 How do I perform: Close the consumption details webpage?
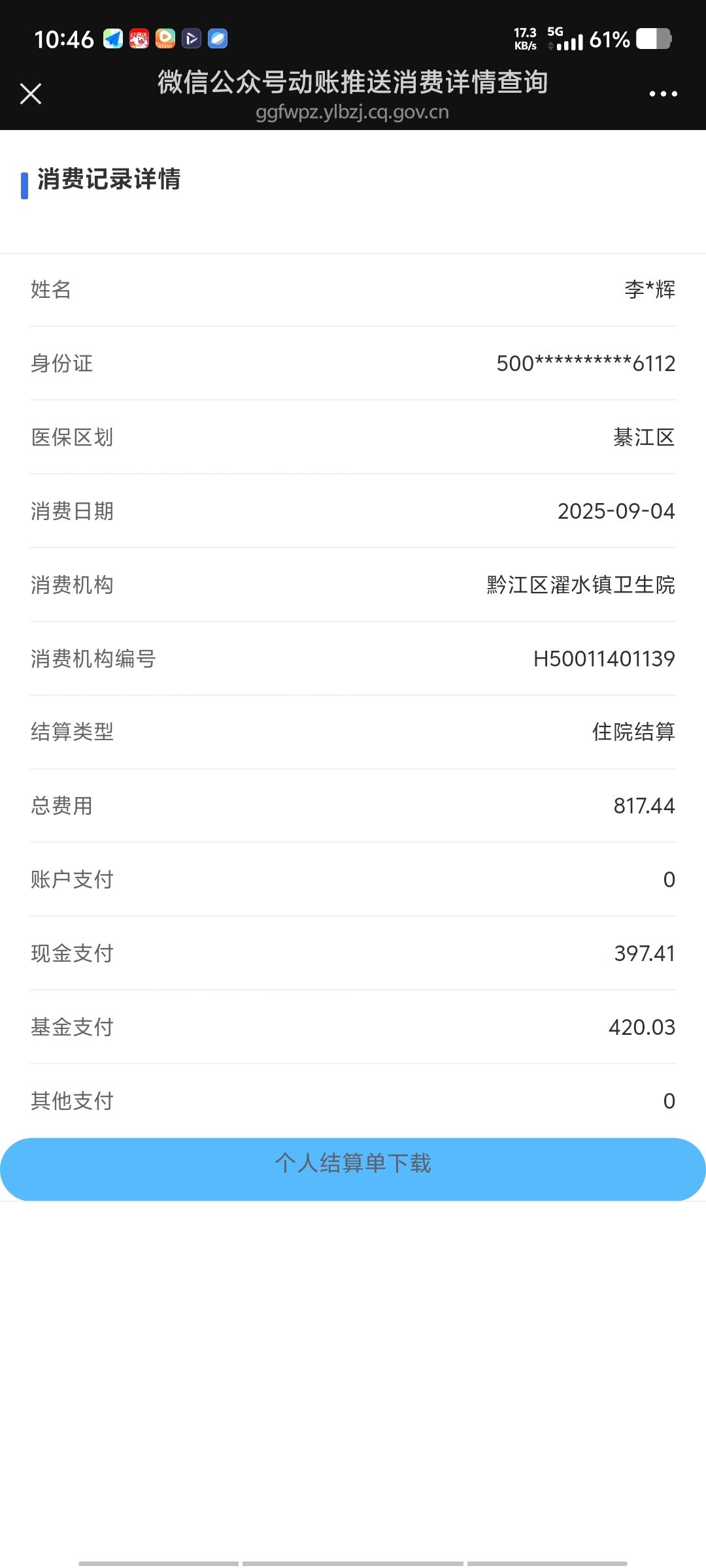tap(31, 94)
